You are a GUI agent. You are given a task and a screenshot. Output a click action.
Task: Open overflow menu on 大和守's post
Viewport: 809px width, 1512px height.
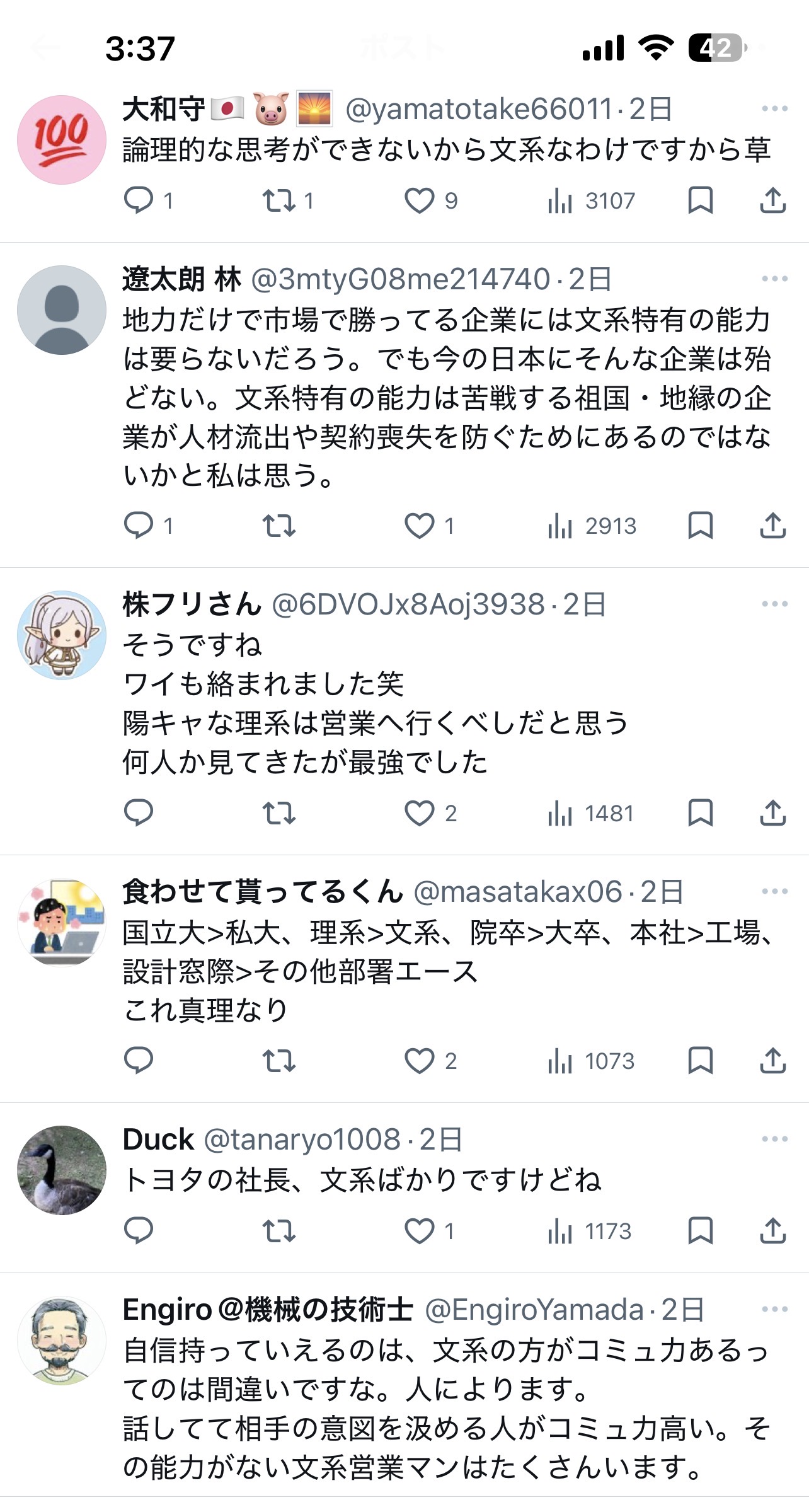tap(774, 108)
